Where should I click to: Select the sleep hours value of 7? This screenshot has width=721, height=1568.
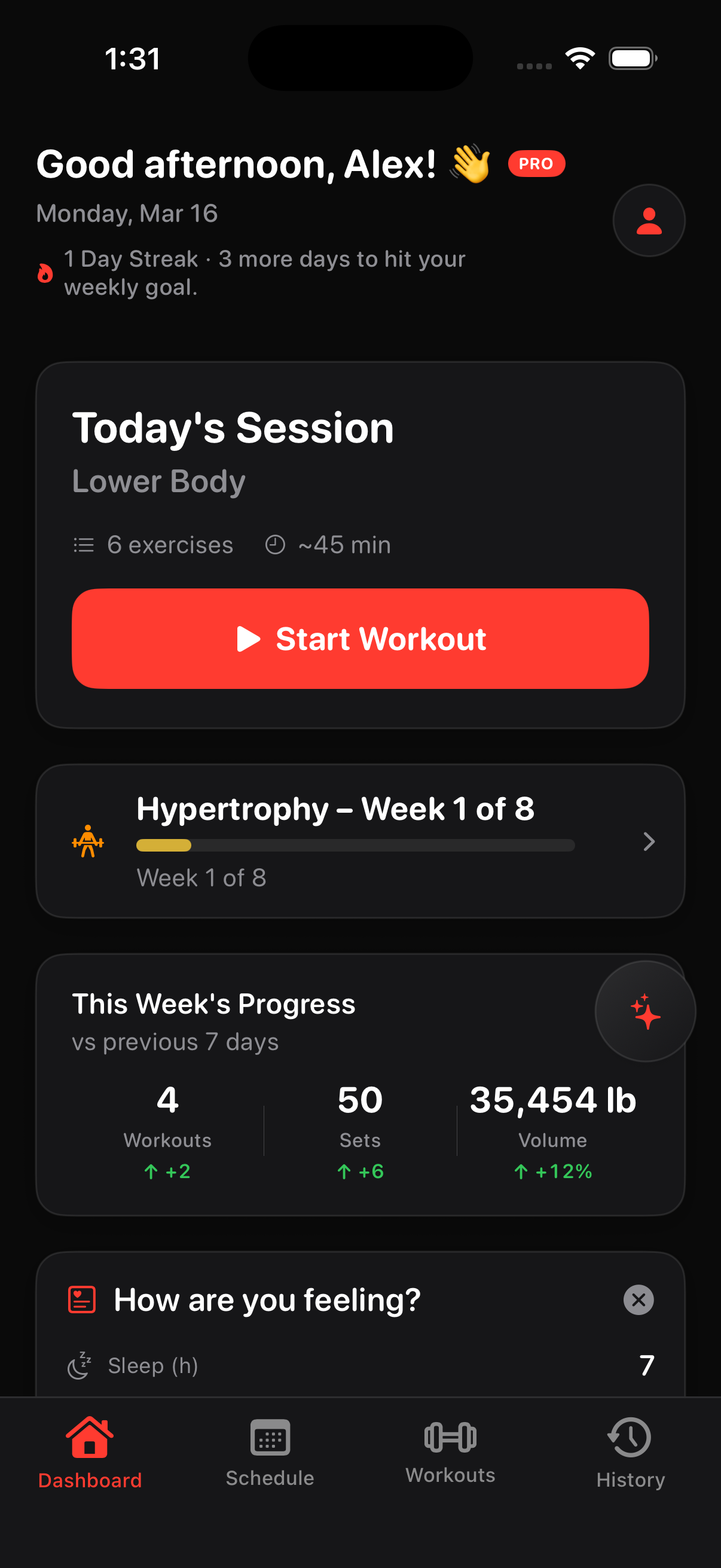647,1365
